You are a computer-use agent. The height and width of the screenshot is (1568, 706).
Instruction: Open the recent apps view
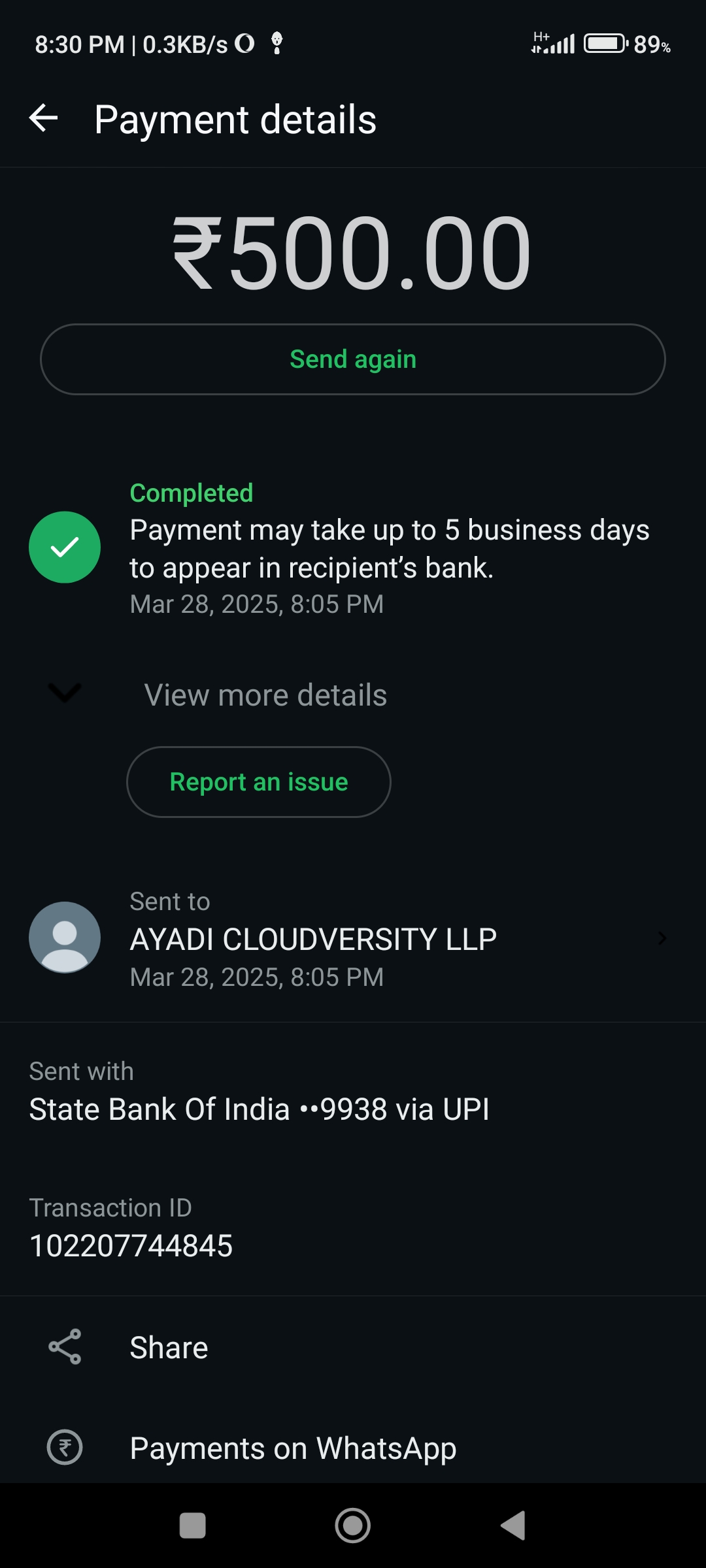click(193, 1526)
